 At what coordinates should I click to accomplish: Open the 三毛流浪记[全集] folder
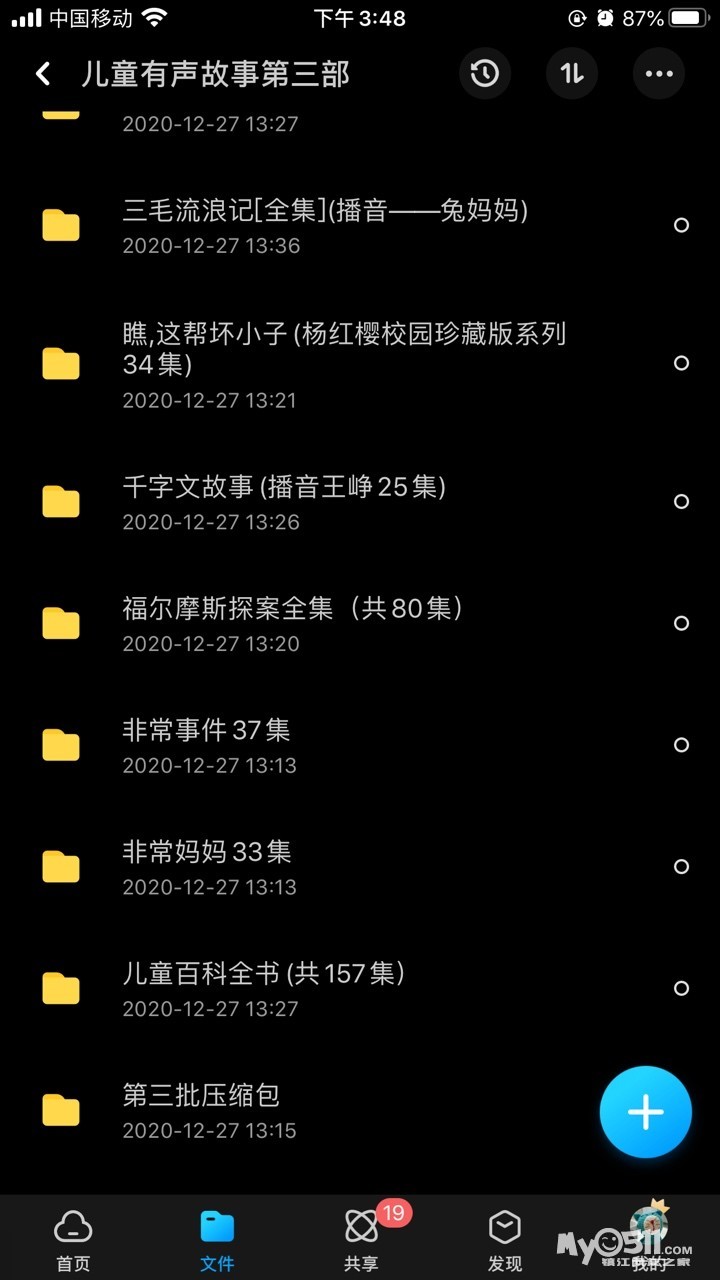click(325, 226)
